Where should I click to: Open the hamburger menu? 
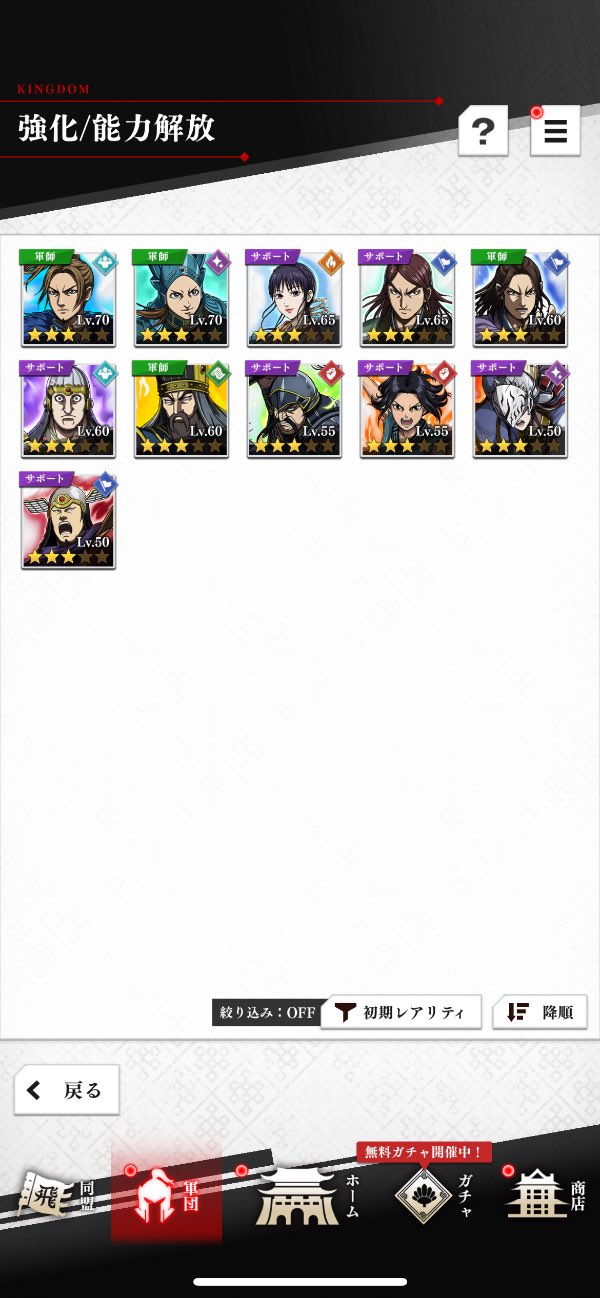(555, 131)
